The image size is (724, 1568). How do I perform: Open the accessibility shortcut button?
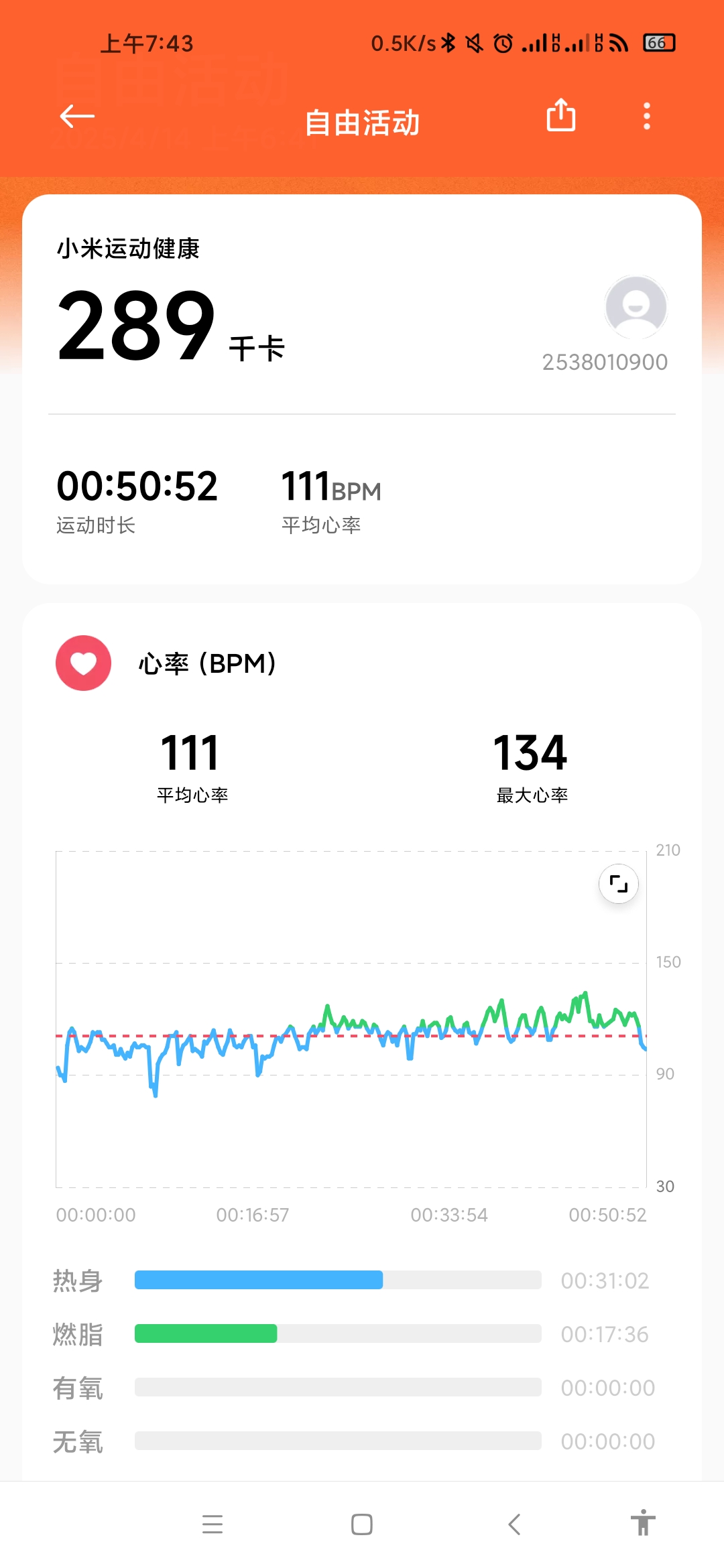(642, 1523)
